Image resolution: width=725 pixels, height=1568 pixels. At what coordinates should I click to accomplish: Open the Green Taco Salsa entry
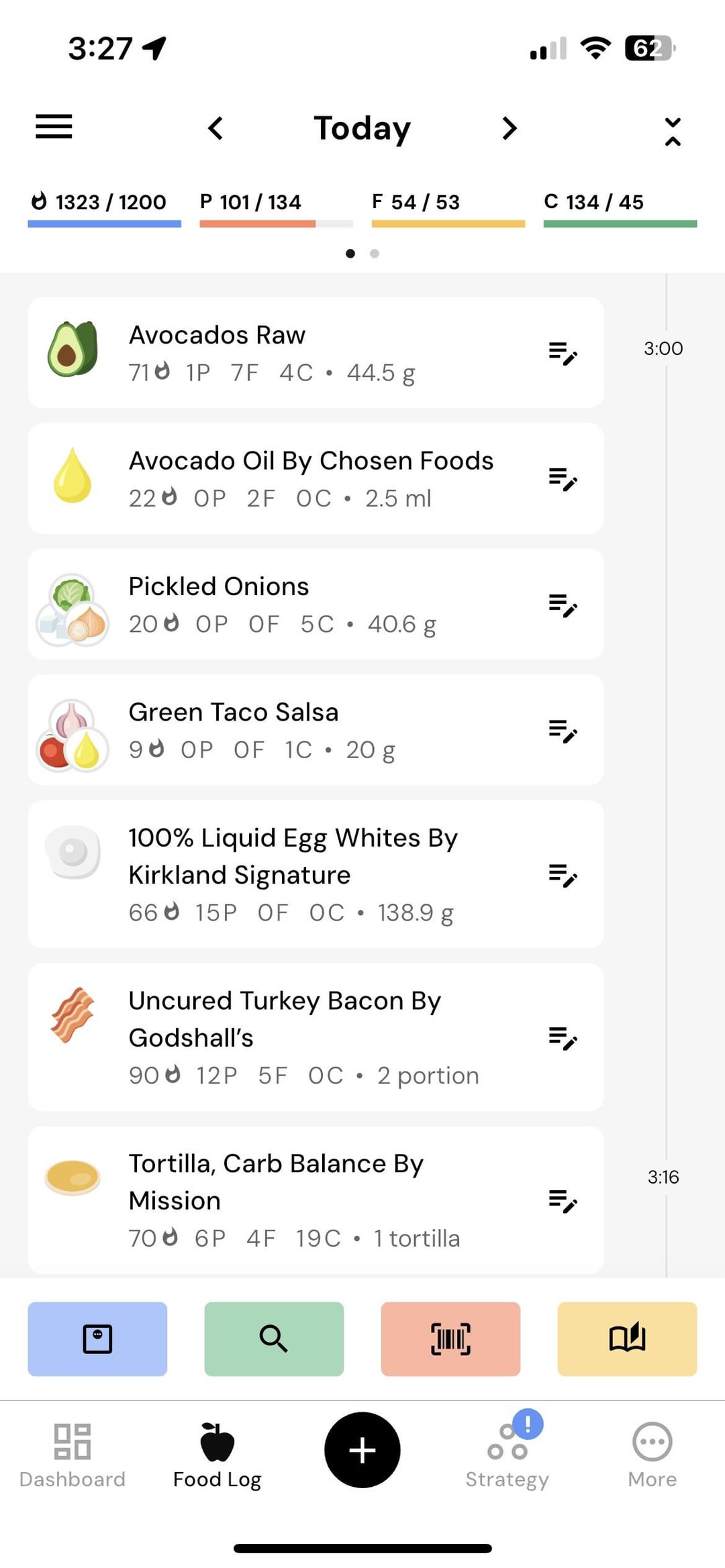(316, 729)
